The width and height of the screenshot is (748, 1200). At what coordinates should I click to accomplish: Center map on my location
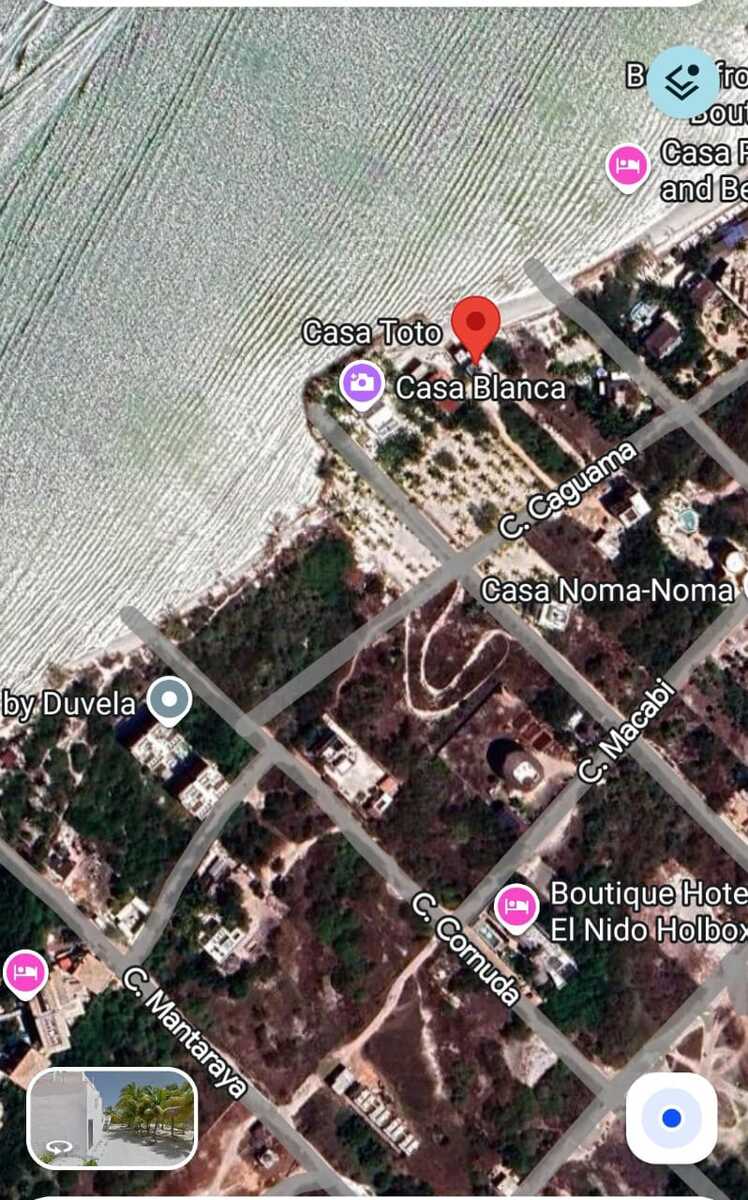click(x=671, y=1117)
